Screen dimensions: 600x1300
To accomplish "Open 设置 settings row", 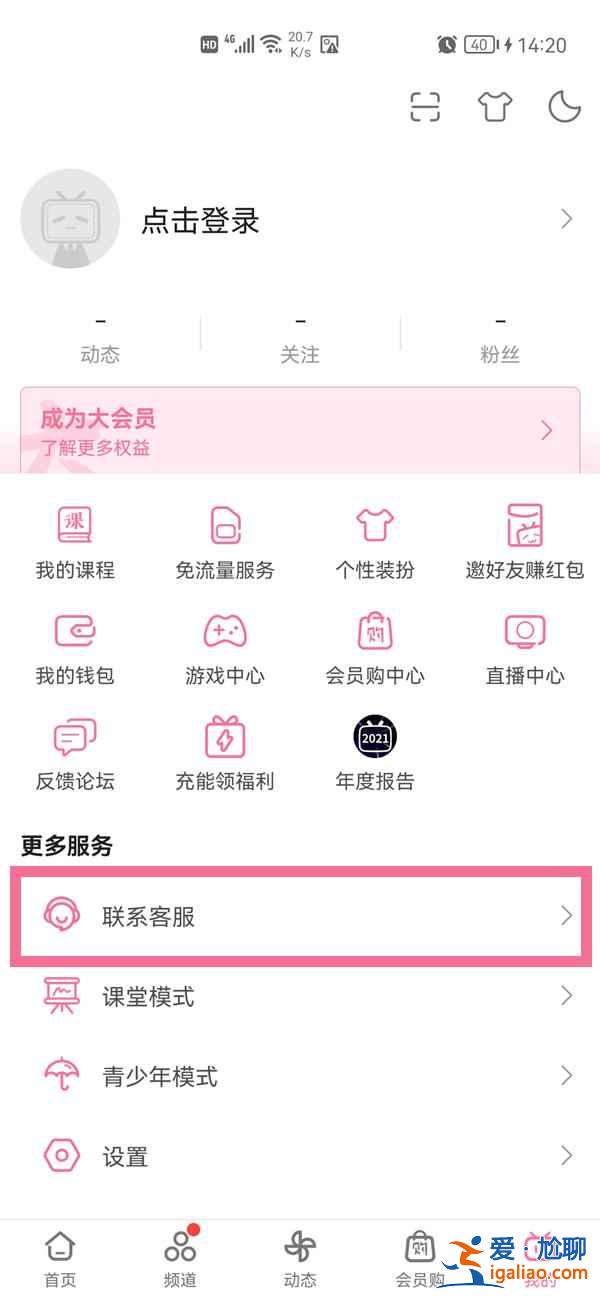I will pyautogui.click(x=300, y=1157).
